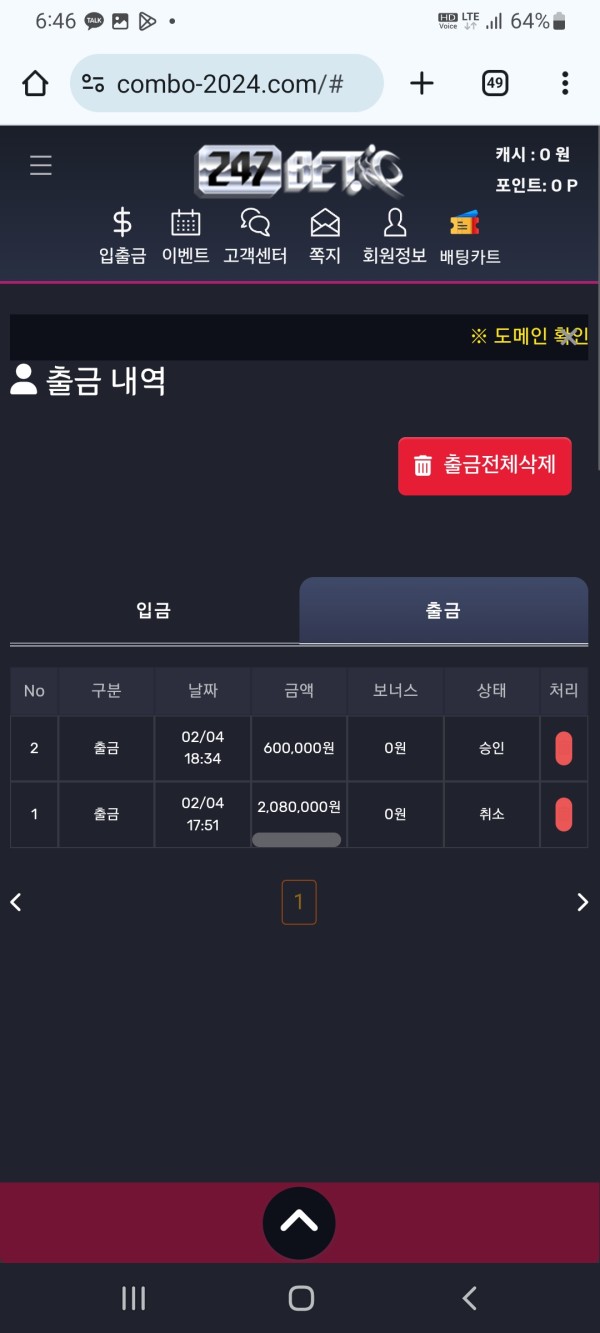Open 배팅카트 betting cart
600x1333 pixels.
[x=469, y=237]
